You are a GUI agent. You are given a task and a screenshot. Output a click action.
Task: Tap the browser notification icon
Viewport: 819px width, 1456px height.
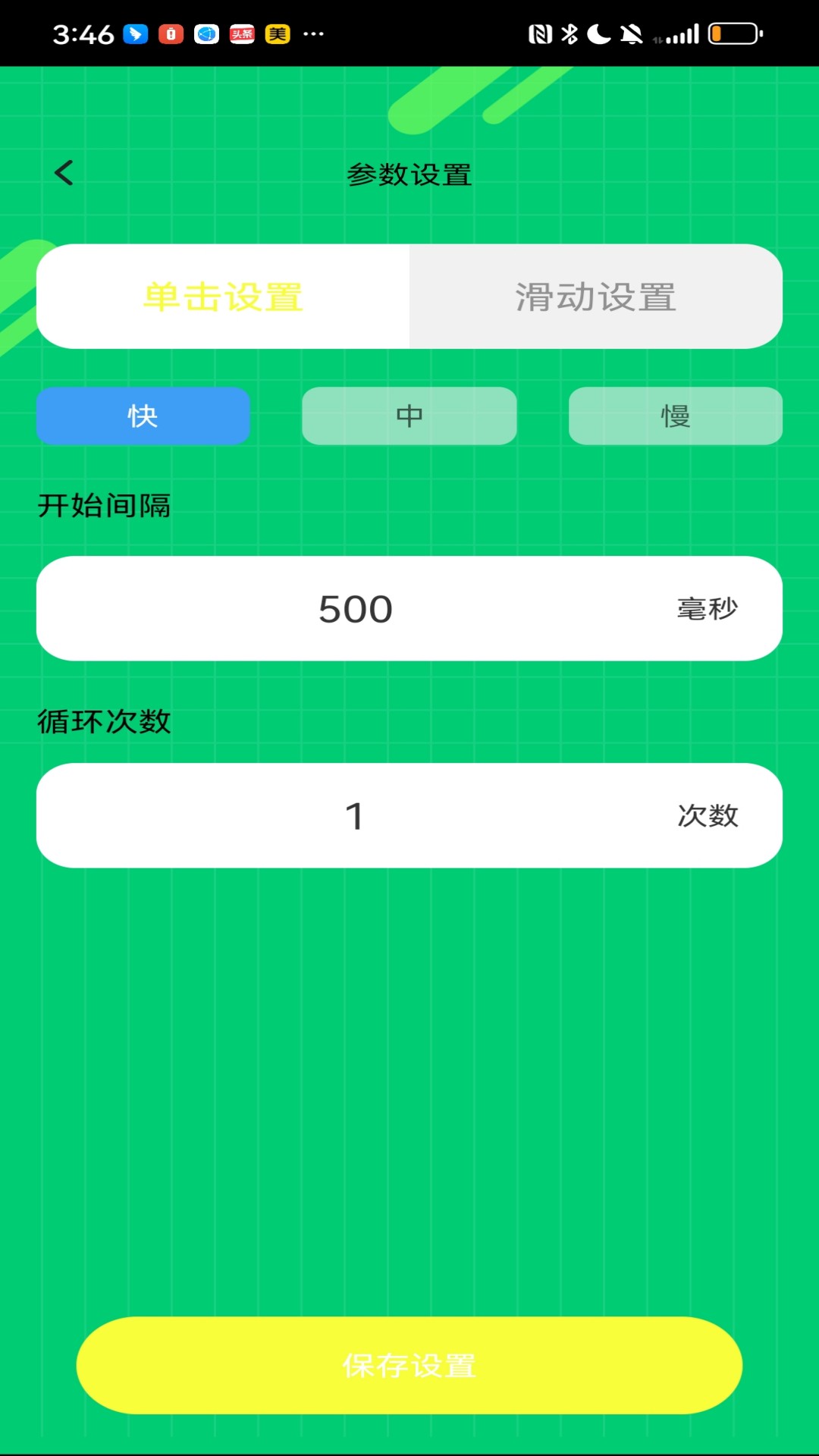206,33
